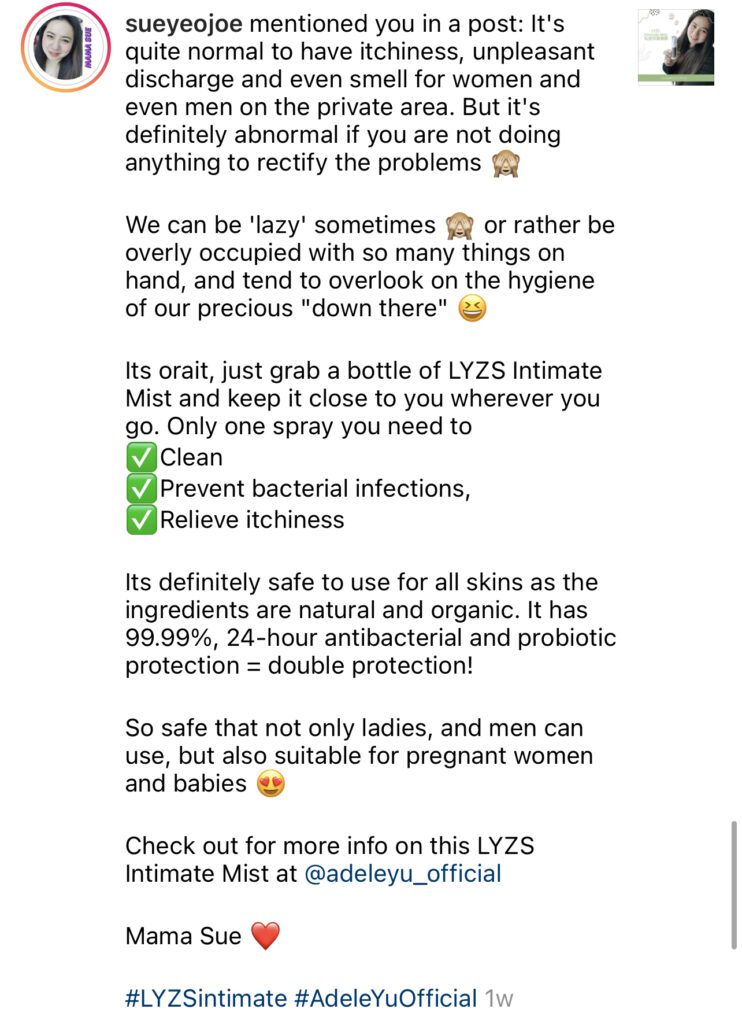View the mentioned post thumbnail
Viewport: 742px width, 1024px height.
pos(676,47)
